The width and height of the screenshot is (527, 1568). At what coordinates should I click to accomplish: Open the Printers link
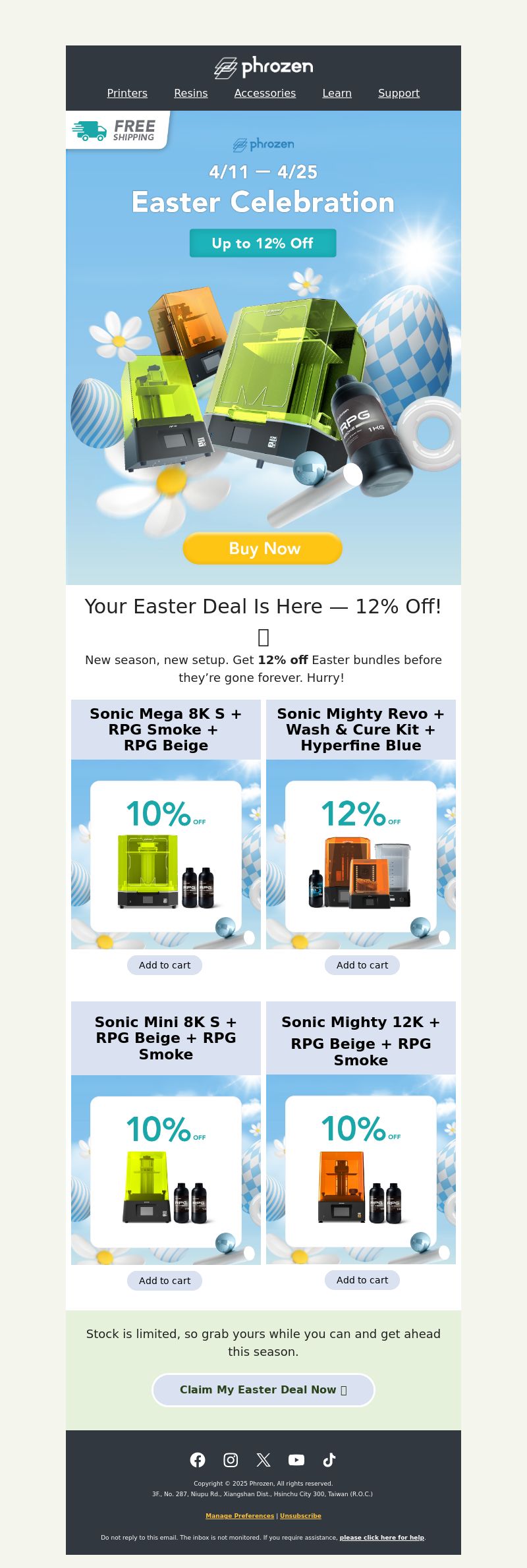(x=127, y=94)
